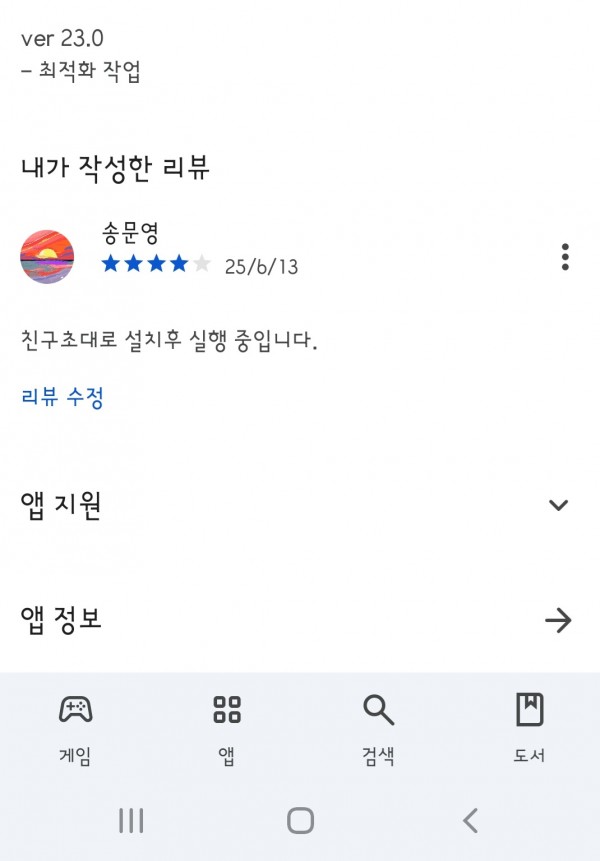Open the overflow menu on my review
This screenshot has height=861, width=600.
click(565, 257)
